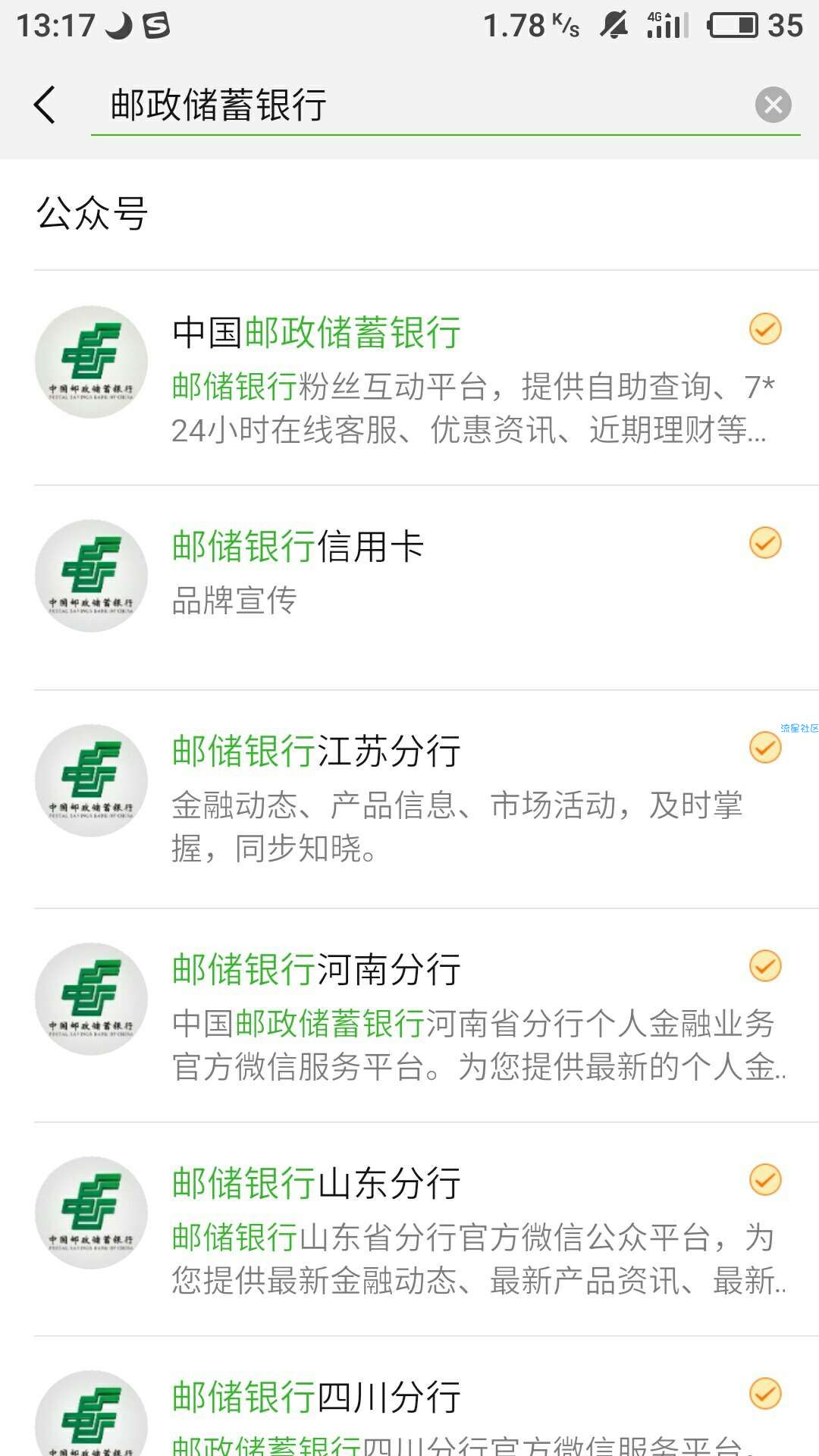819x1456 pixels.
Task: Open 邮储银行信用卡 account
Action: 409,588
